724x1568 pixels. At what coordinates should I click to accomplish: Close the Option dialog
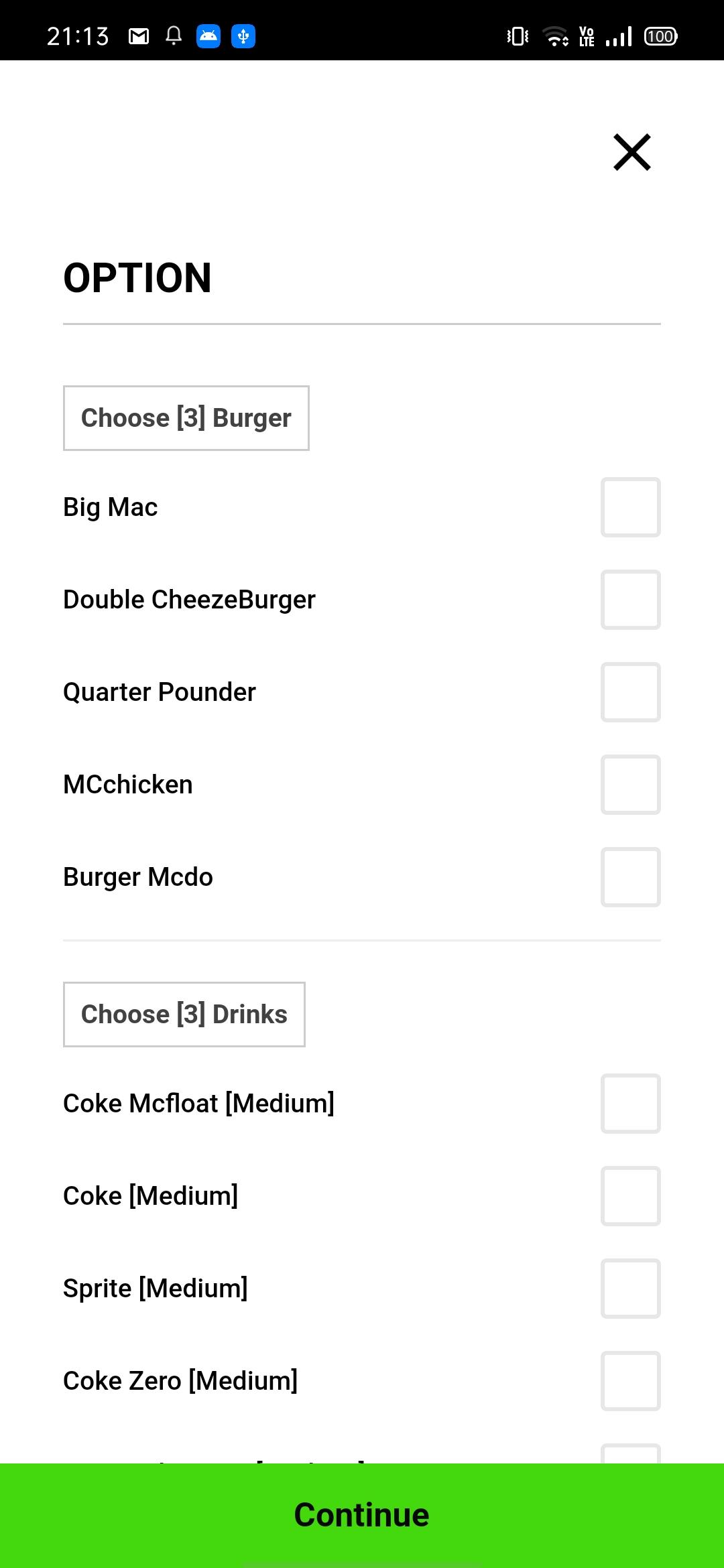pos(631,152)
